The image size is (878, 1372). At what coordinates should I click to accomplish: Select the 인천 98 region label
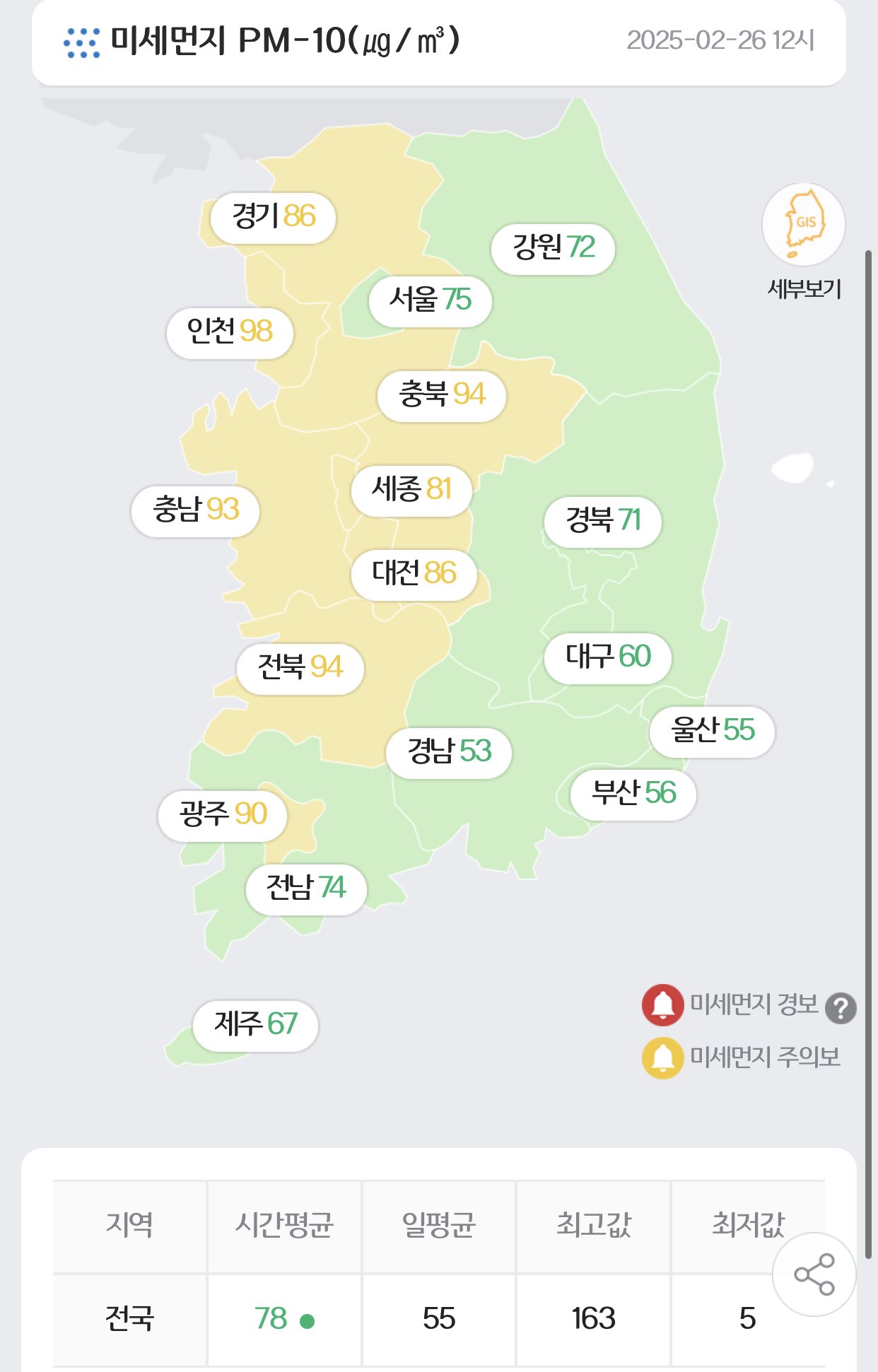230,332
